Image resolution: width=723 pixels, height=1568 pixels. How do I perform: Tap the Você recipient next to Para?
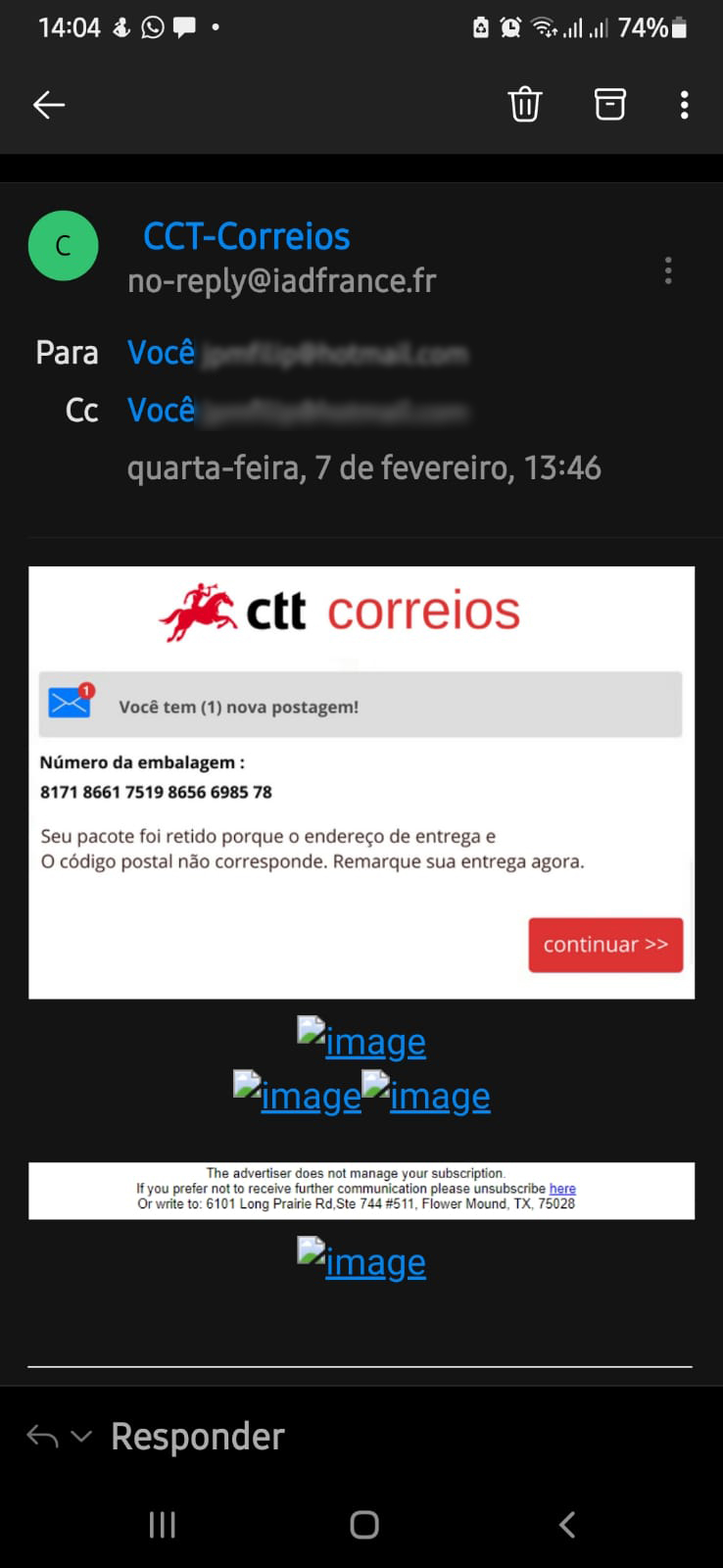coord(160,352)
